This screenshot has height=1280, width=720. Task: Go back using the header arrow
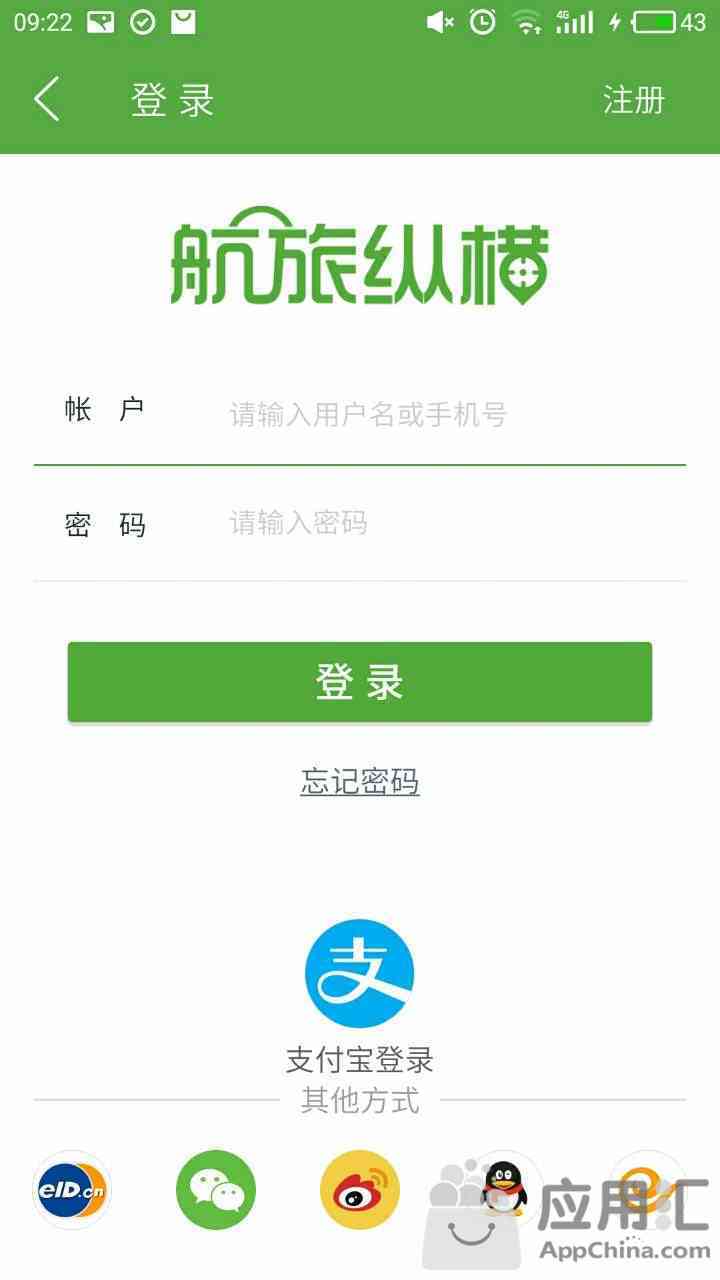46,100
